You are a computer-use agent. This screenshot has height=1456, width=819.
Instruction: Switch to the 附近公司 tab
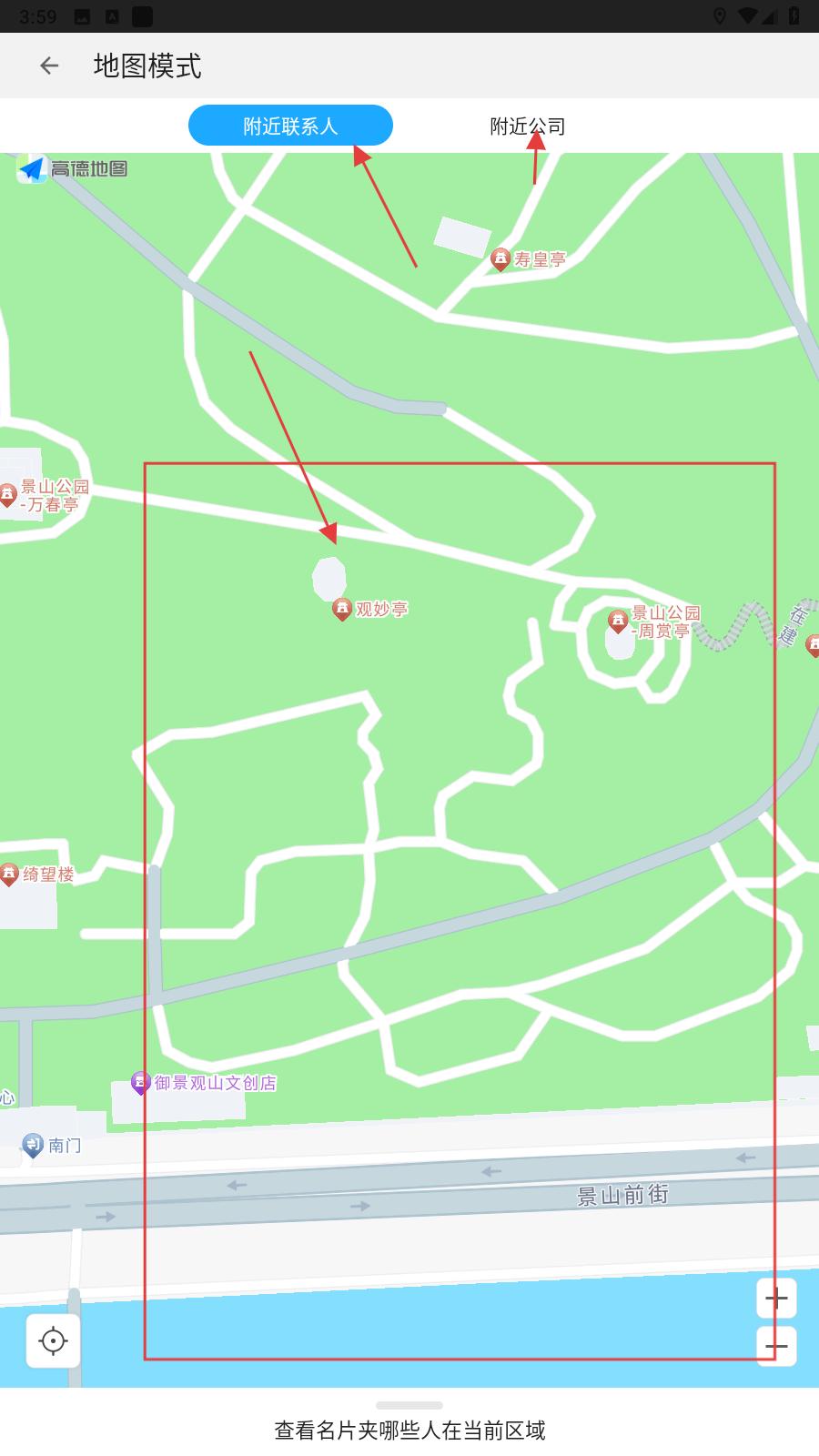coord(528,126)
